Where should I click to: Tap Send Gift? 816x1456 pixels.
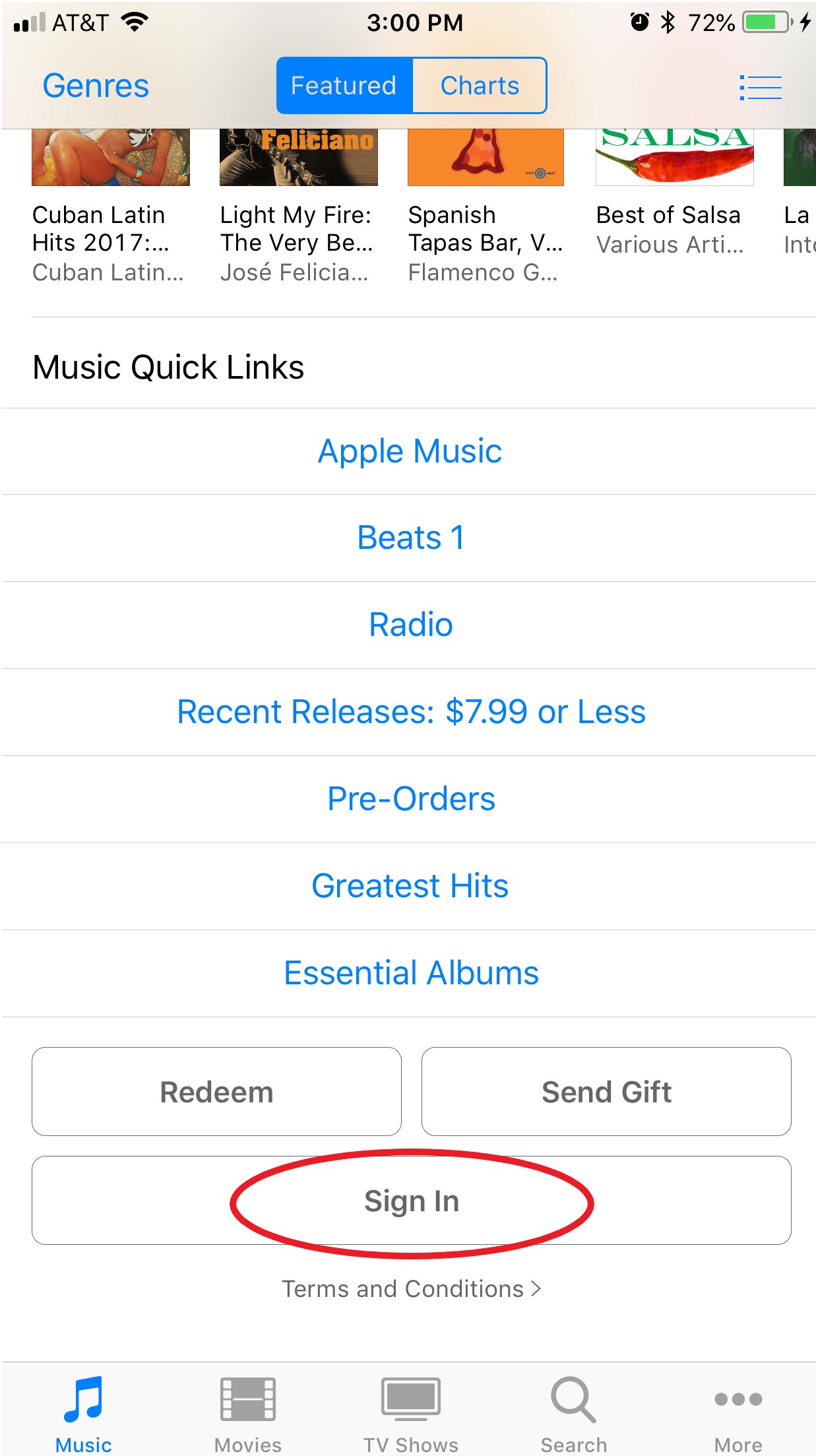pos(606,1092)
